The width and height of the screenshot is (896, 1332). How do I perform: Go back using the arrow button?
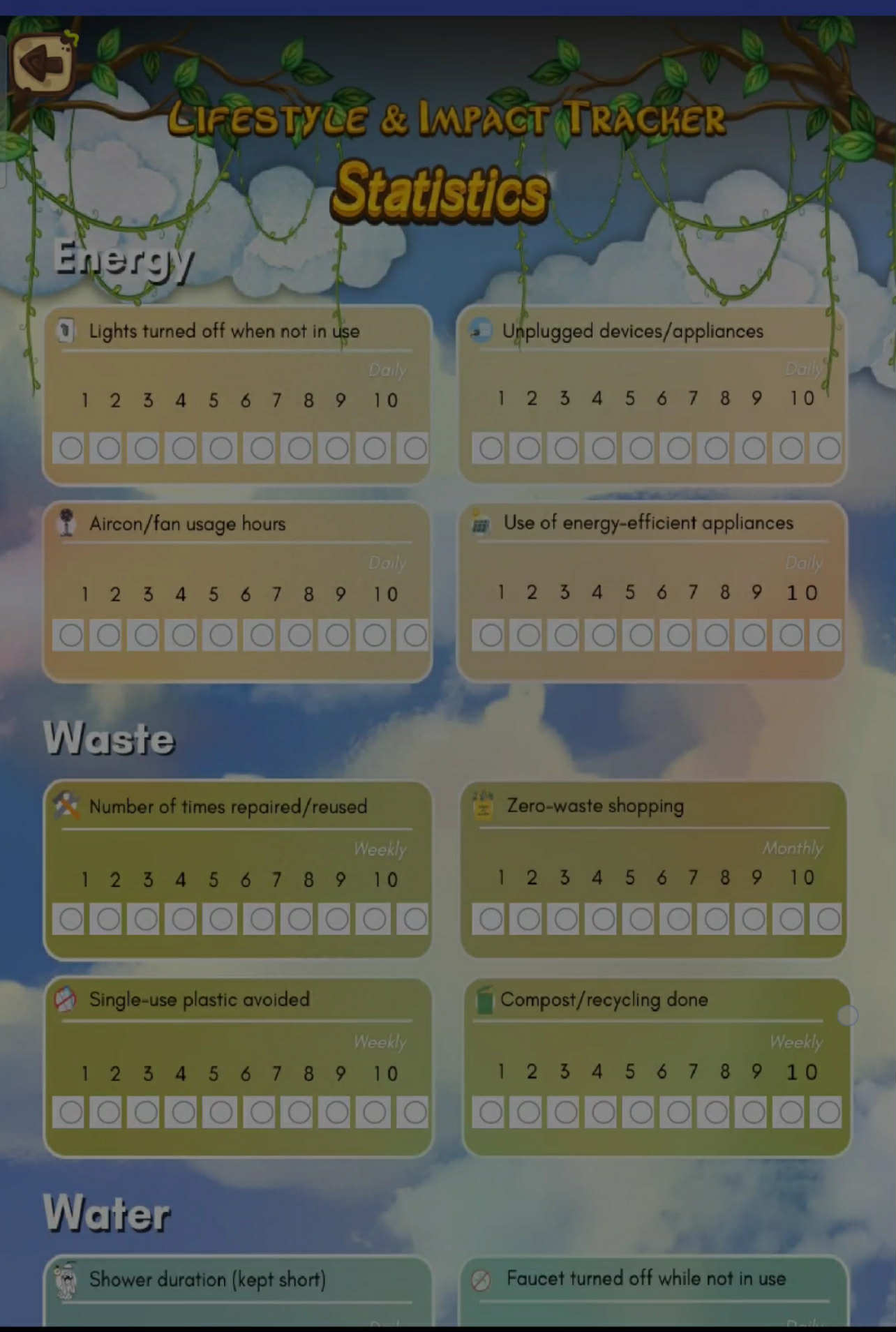43,64
